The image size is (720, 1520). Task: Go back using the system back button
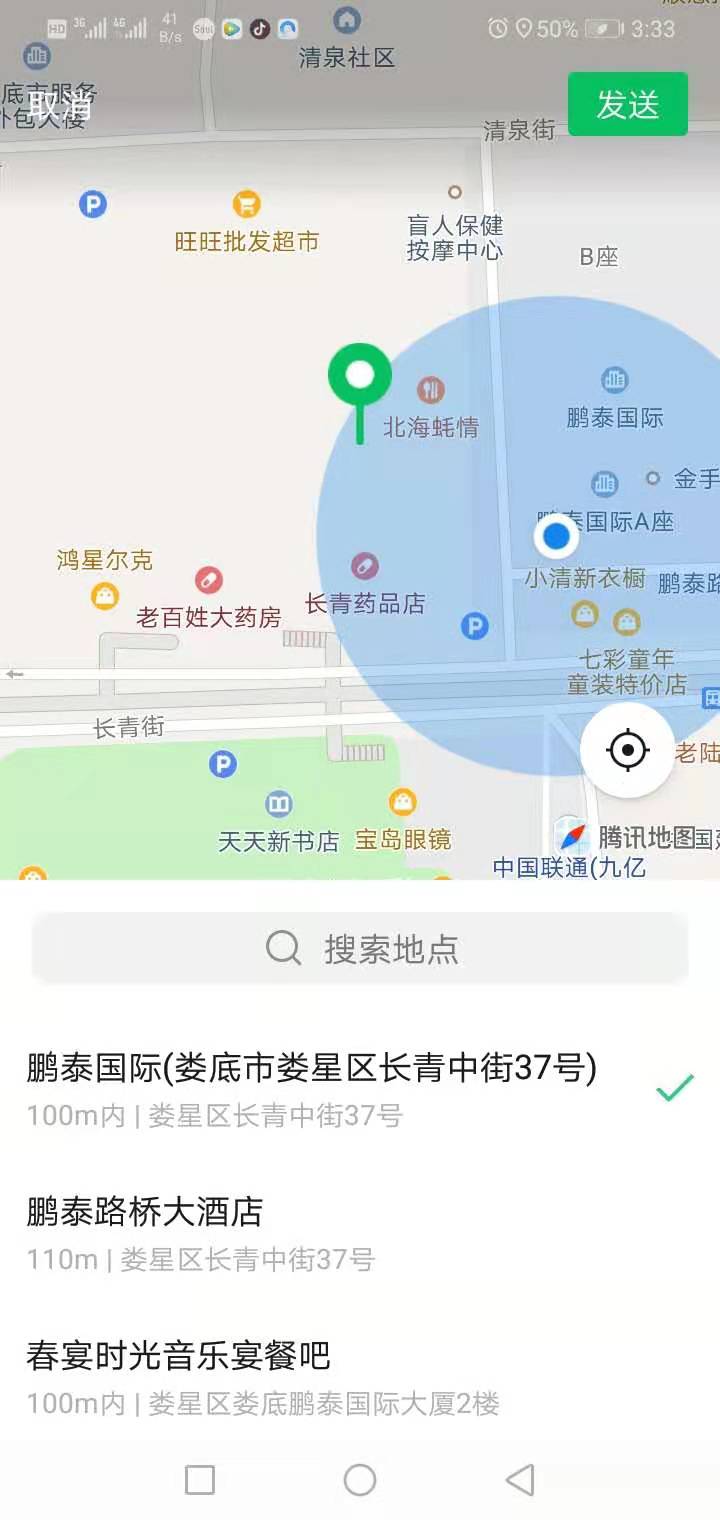(x=520, y=1480)
